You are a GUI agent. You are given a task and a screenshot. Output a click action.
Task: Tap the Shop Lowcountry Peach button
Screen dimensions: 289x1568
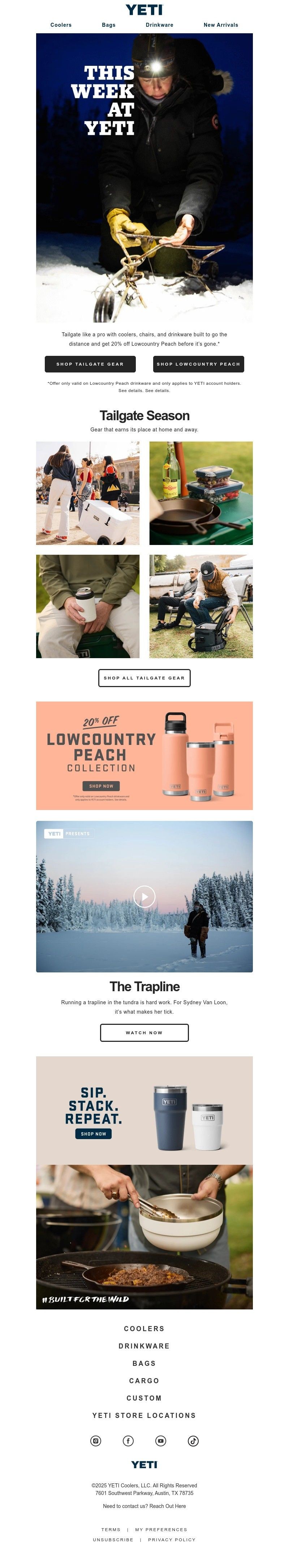coord(198,364)
